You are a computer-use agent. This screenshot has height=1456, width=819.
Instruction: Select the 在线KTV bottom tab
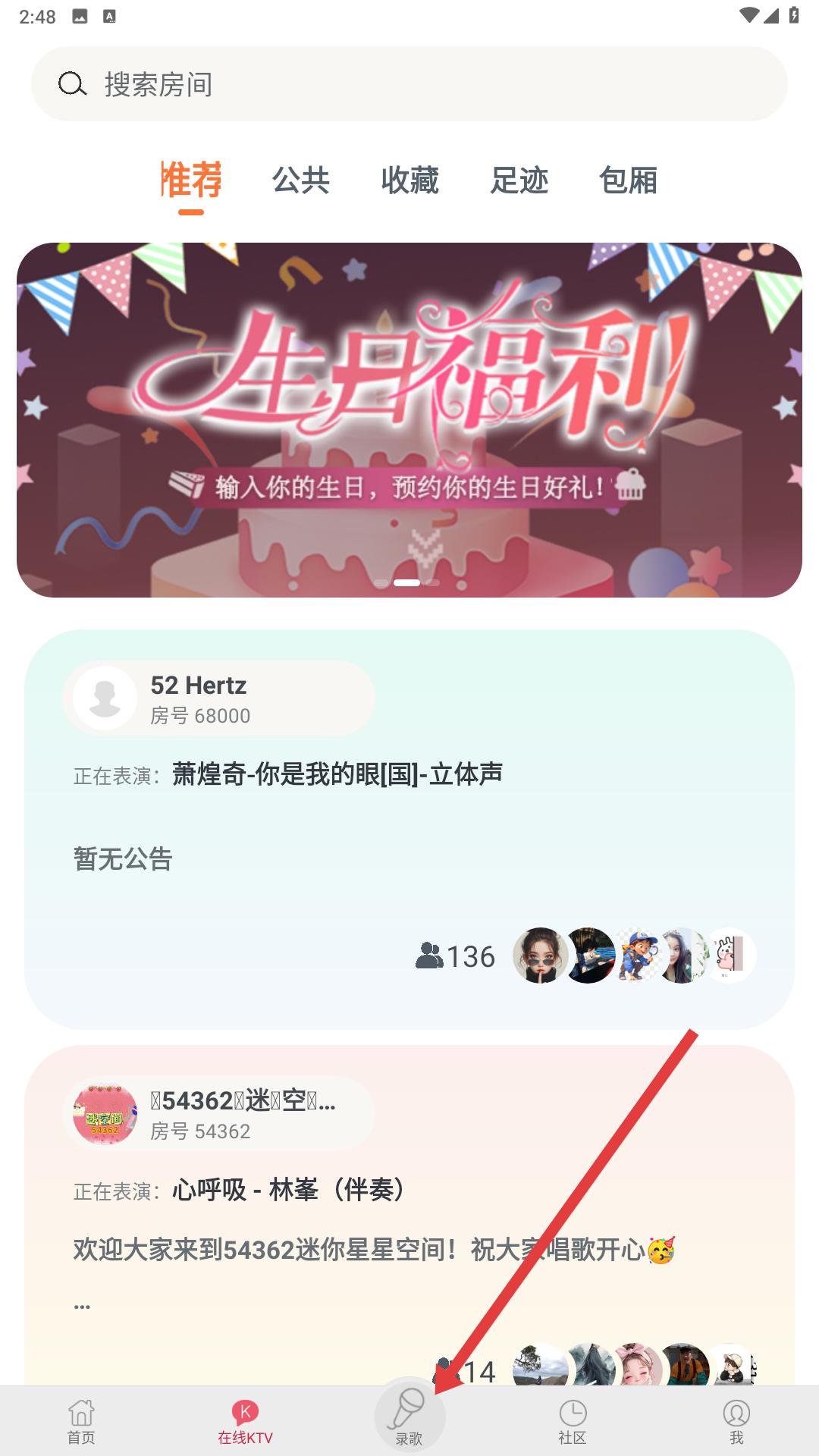245,1421
